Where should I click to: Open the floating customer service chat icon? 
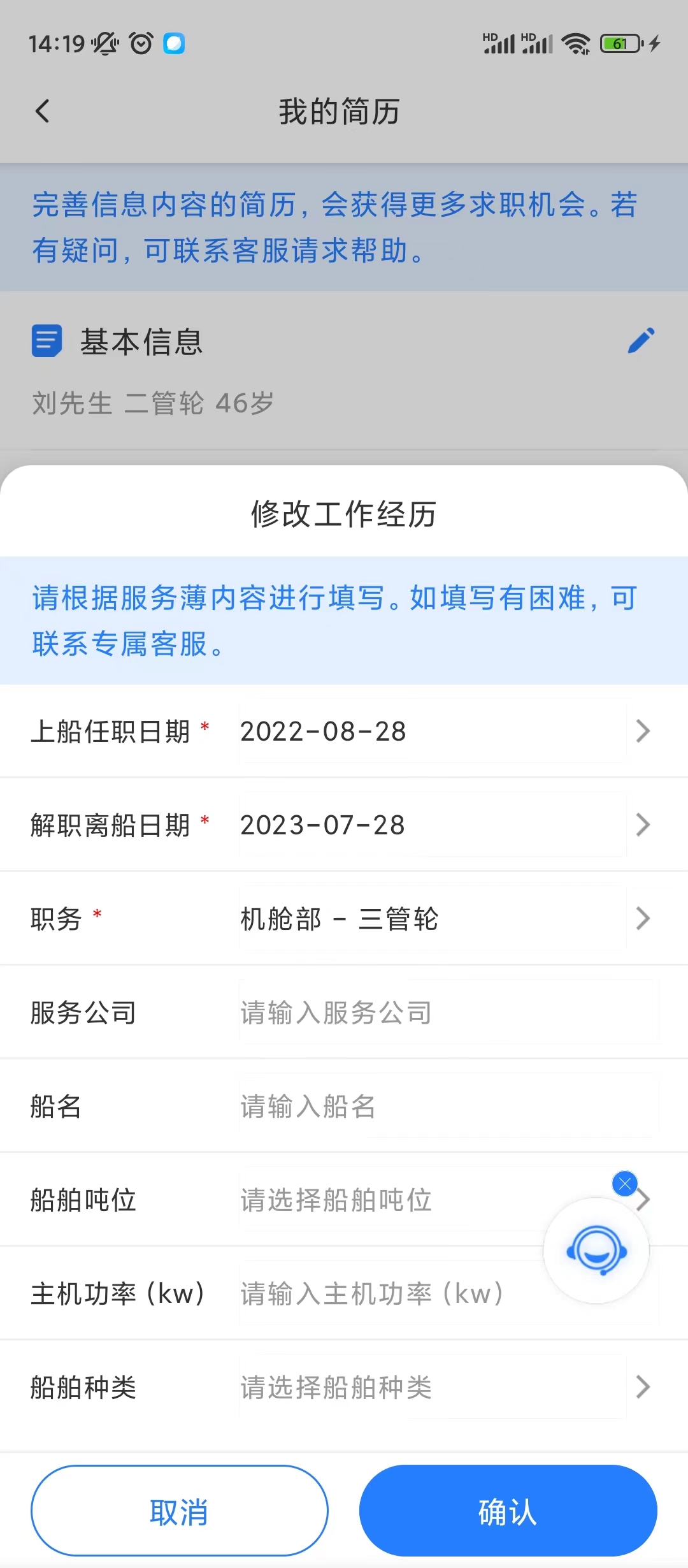(596, 1251)
